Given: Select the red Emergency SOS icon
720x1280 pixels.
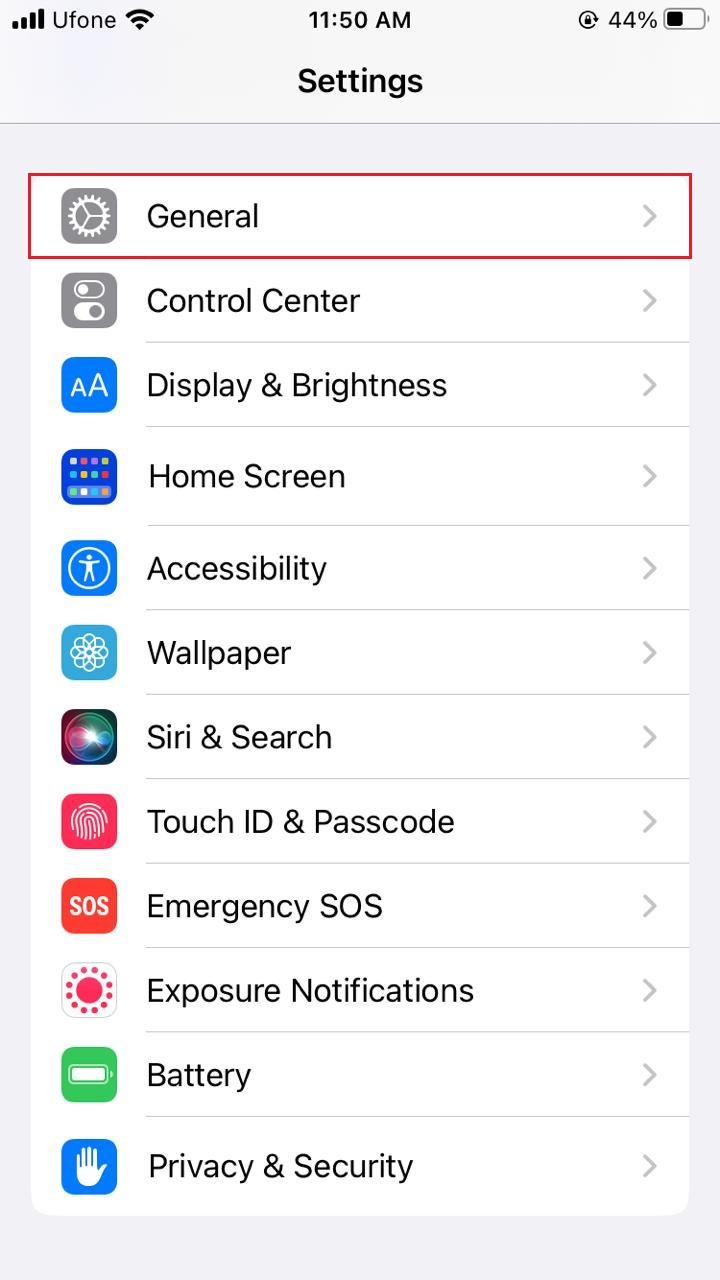Looking at the screenshot, I should coord(89,905).
